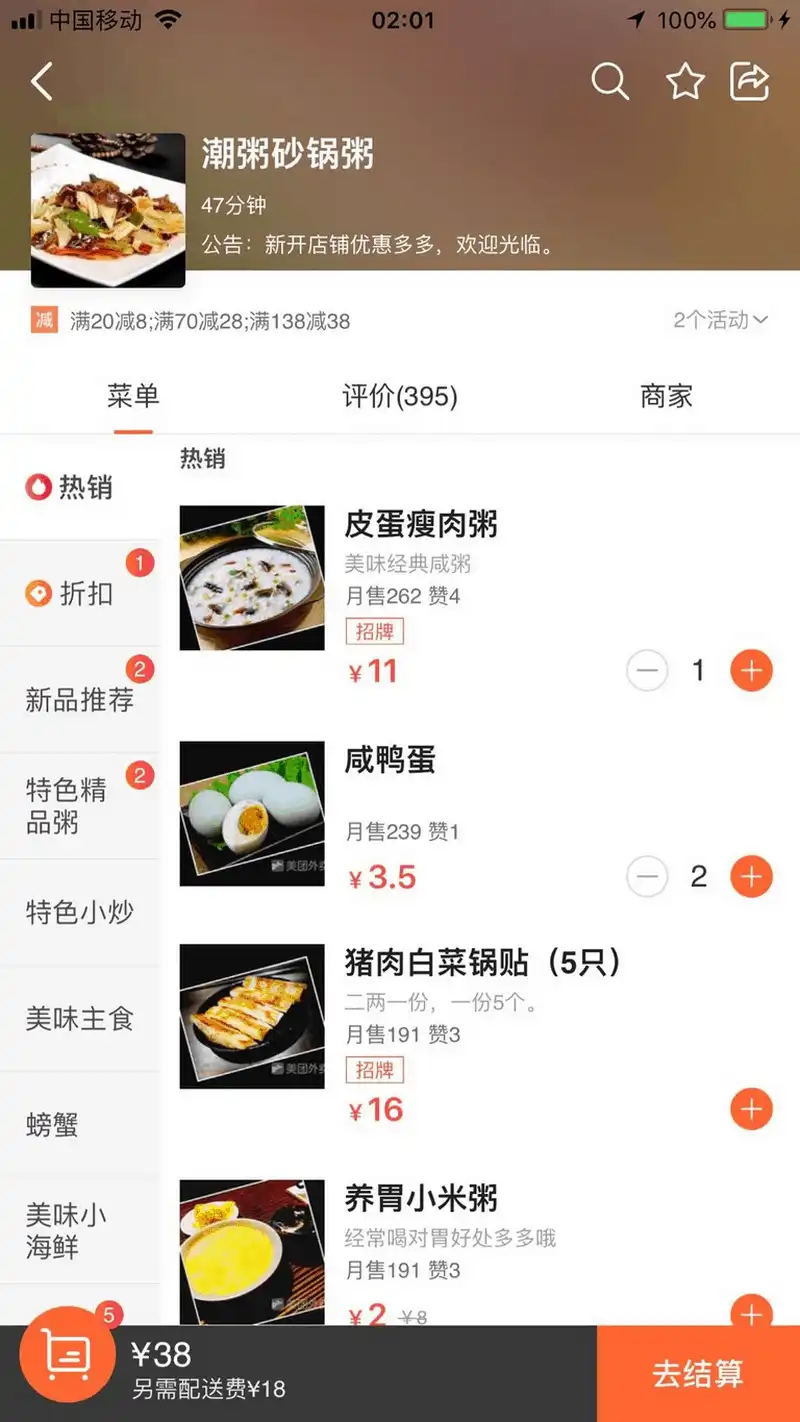Increase the 咸鸭蛋 quantity
The image size is (800, 1422).
(x=751, y=877)
